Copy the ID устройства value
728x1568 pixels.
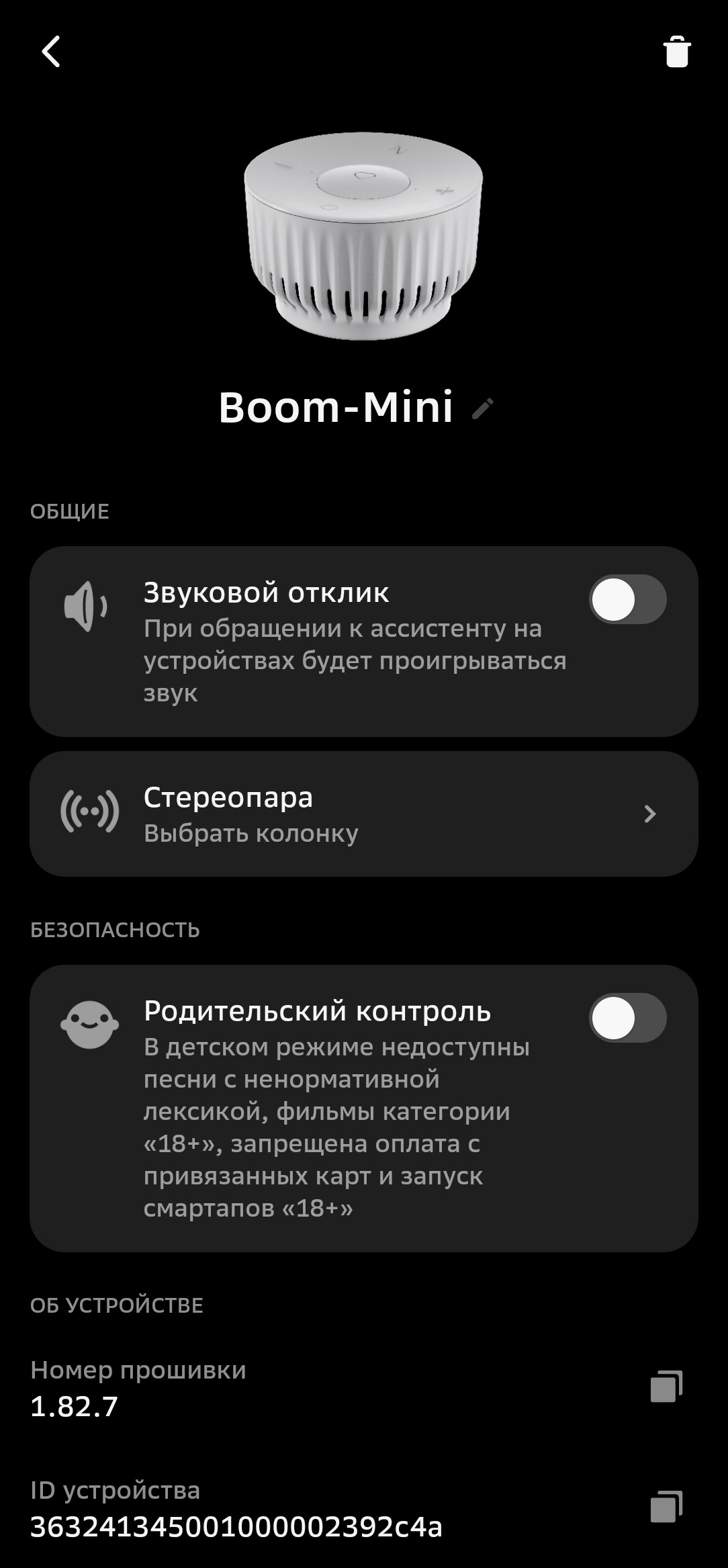coord(666,1507)
